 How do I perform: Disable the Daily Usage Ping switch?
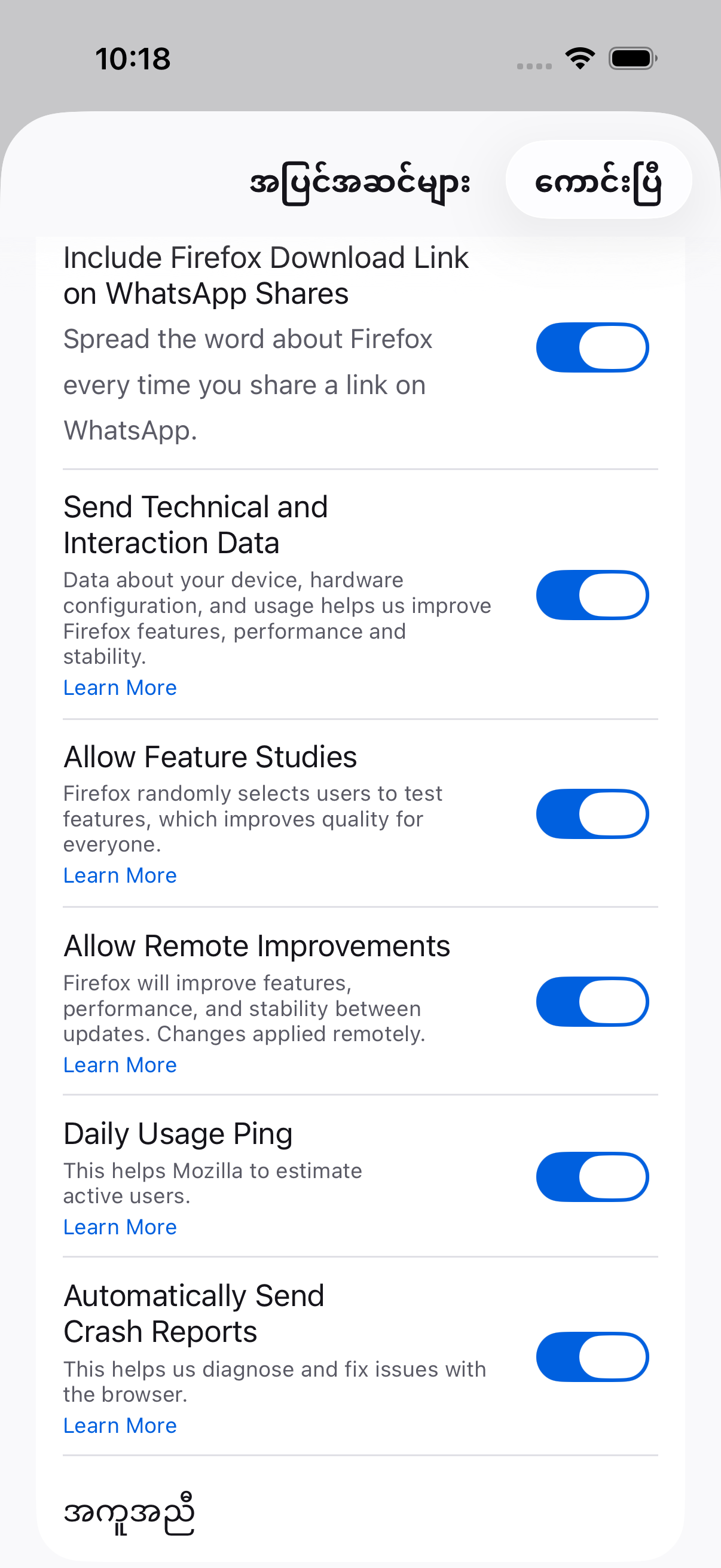point(592,1177)
